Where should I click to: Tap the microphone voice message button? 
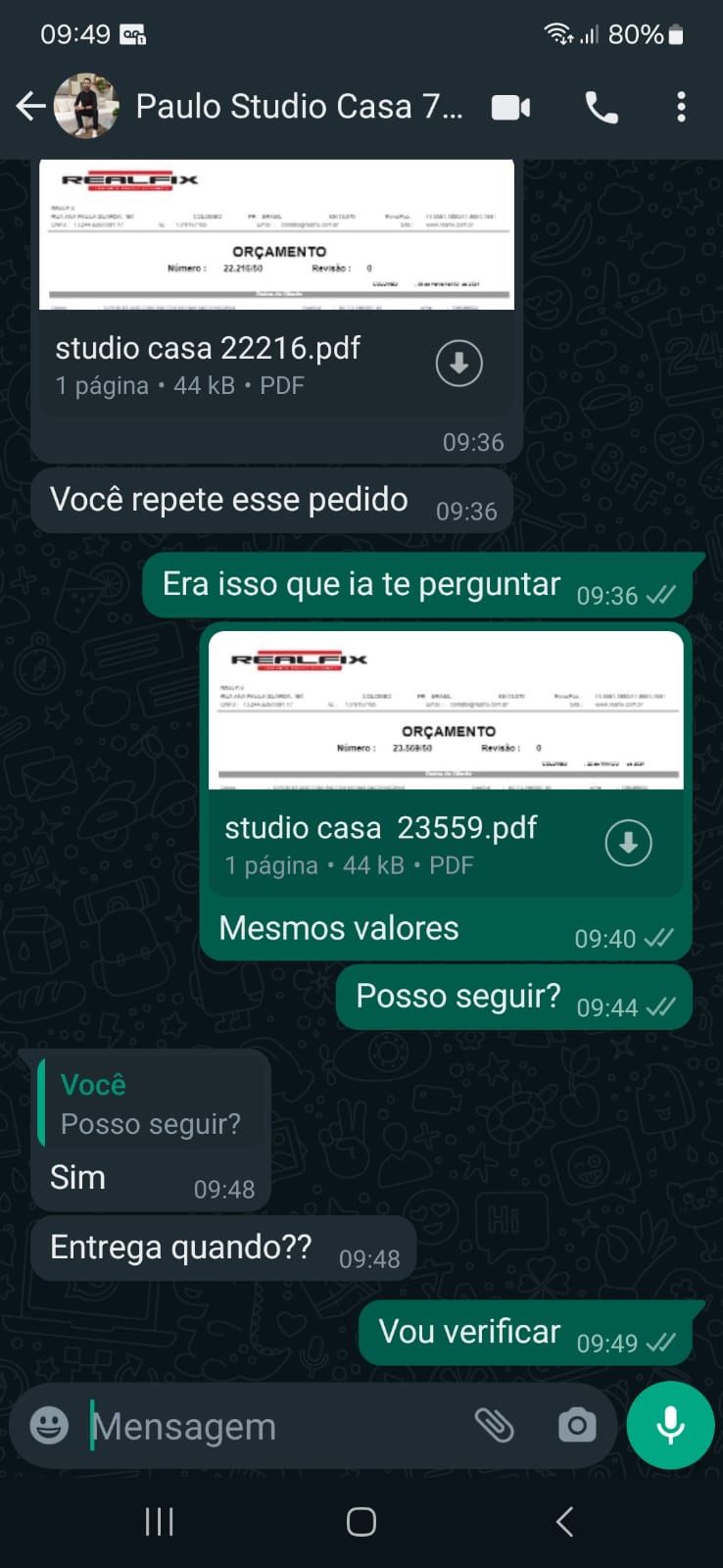pos(670,1425)
